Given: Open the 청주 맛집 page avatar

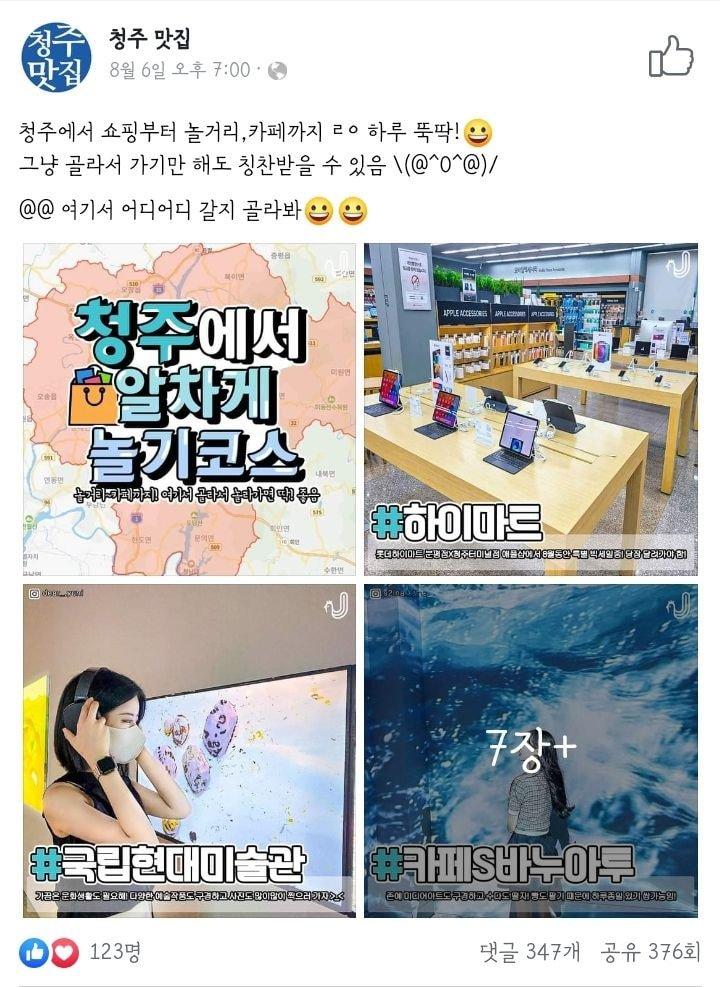Looking at the screenshot, I should (56, 56).
